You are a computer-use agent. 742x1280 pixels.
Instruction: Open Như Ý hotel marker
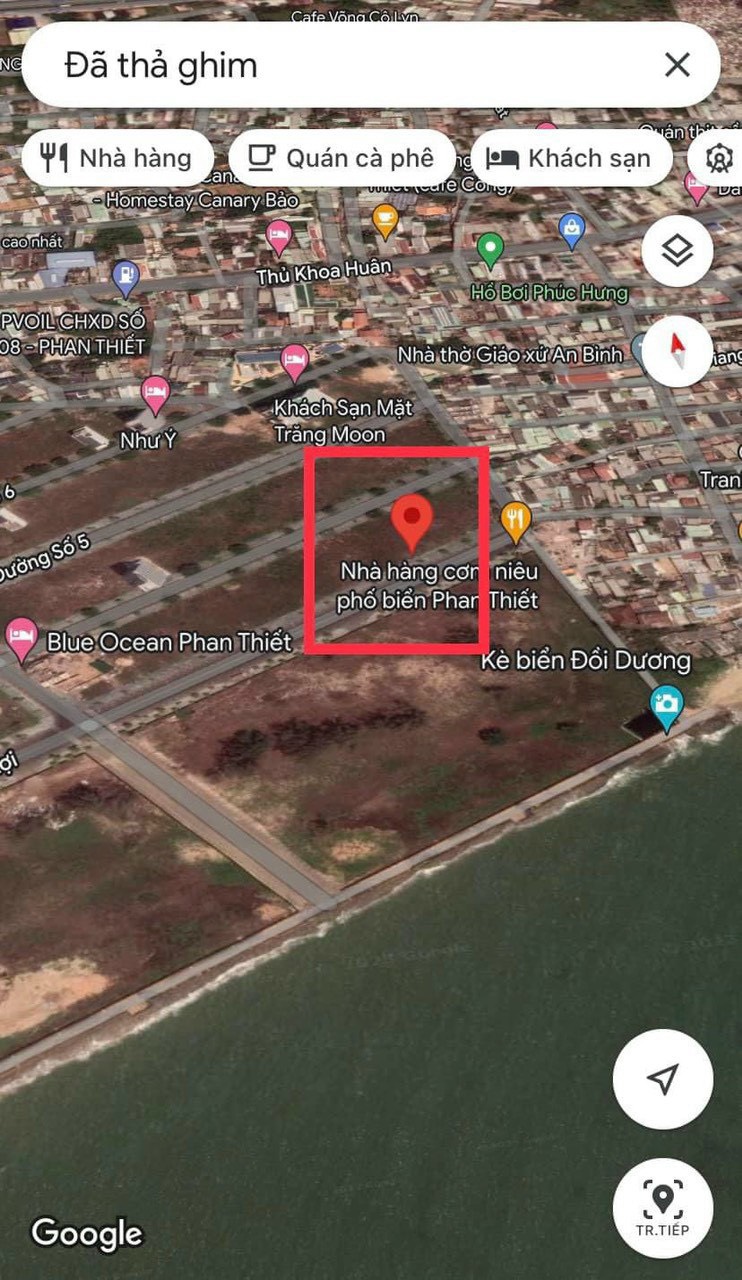155,394
